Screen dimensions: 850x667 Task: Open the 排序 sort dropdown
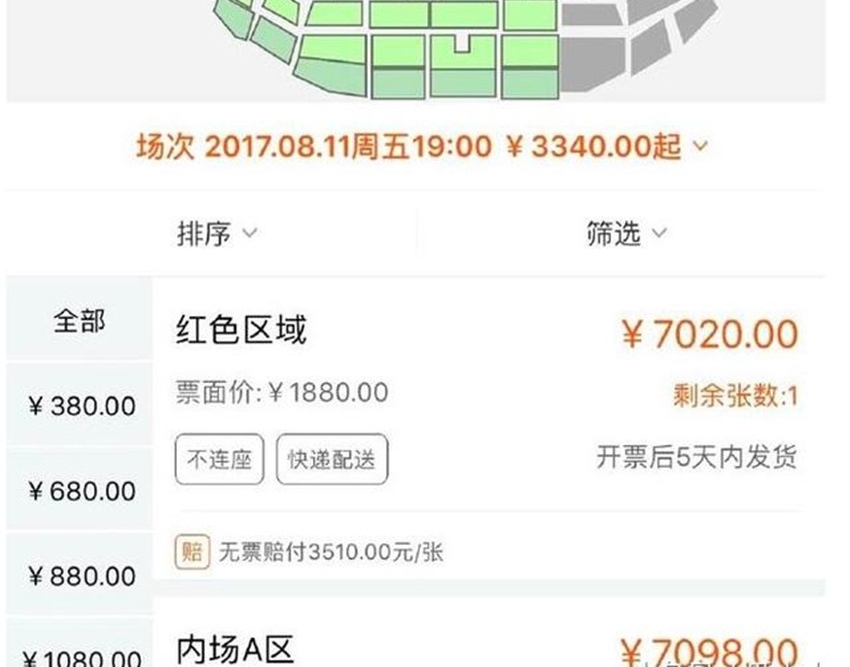pyautogui.click(x=217, y=234)
